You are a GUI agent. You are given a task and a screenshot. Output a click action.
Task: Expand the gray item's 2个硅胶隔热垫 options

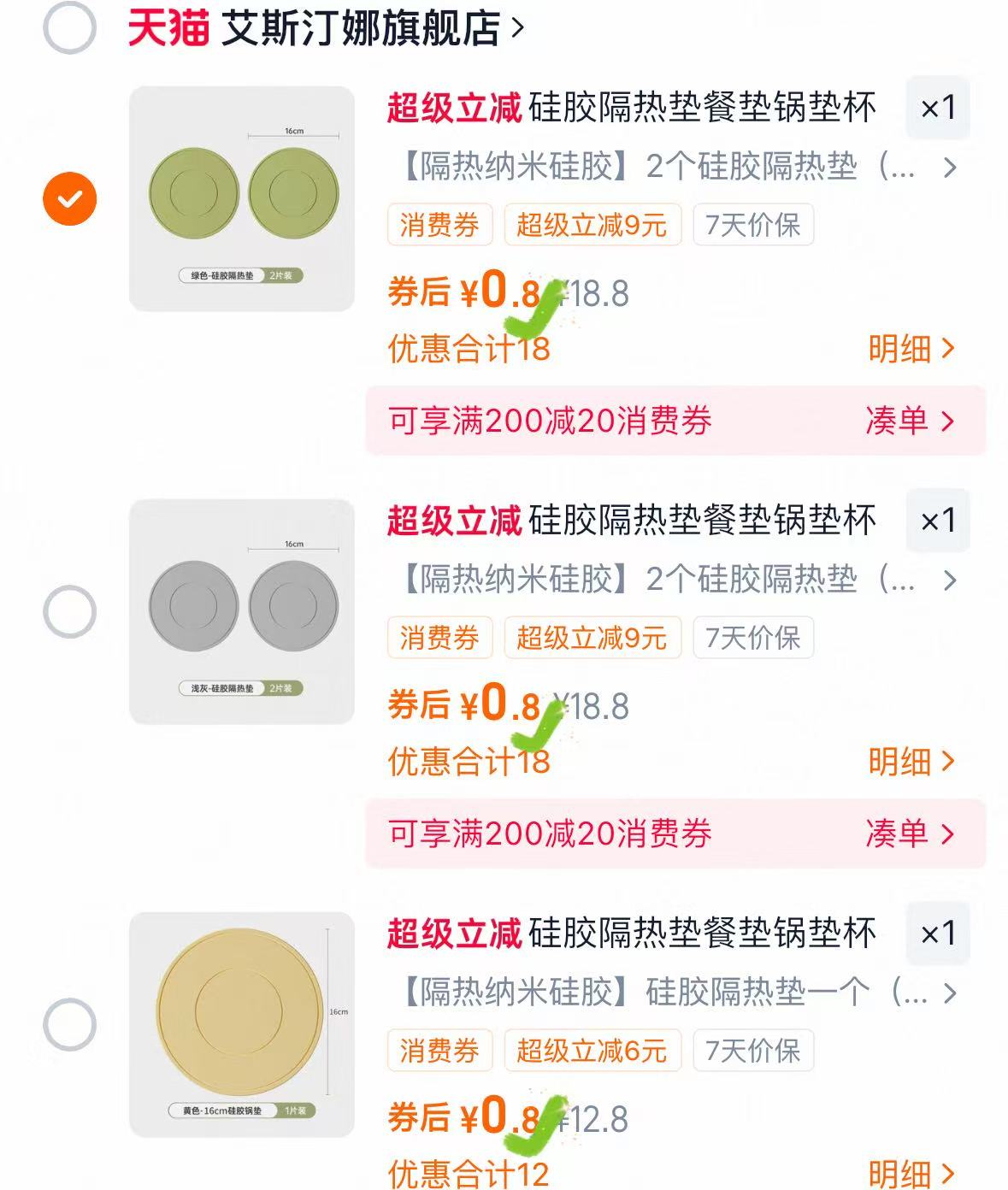(675, 580)
